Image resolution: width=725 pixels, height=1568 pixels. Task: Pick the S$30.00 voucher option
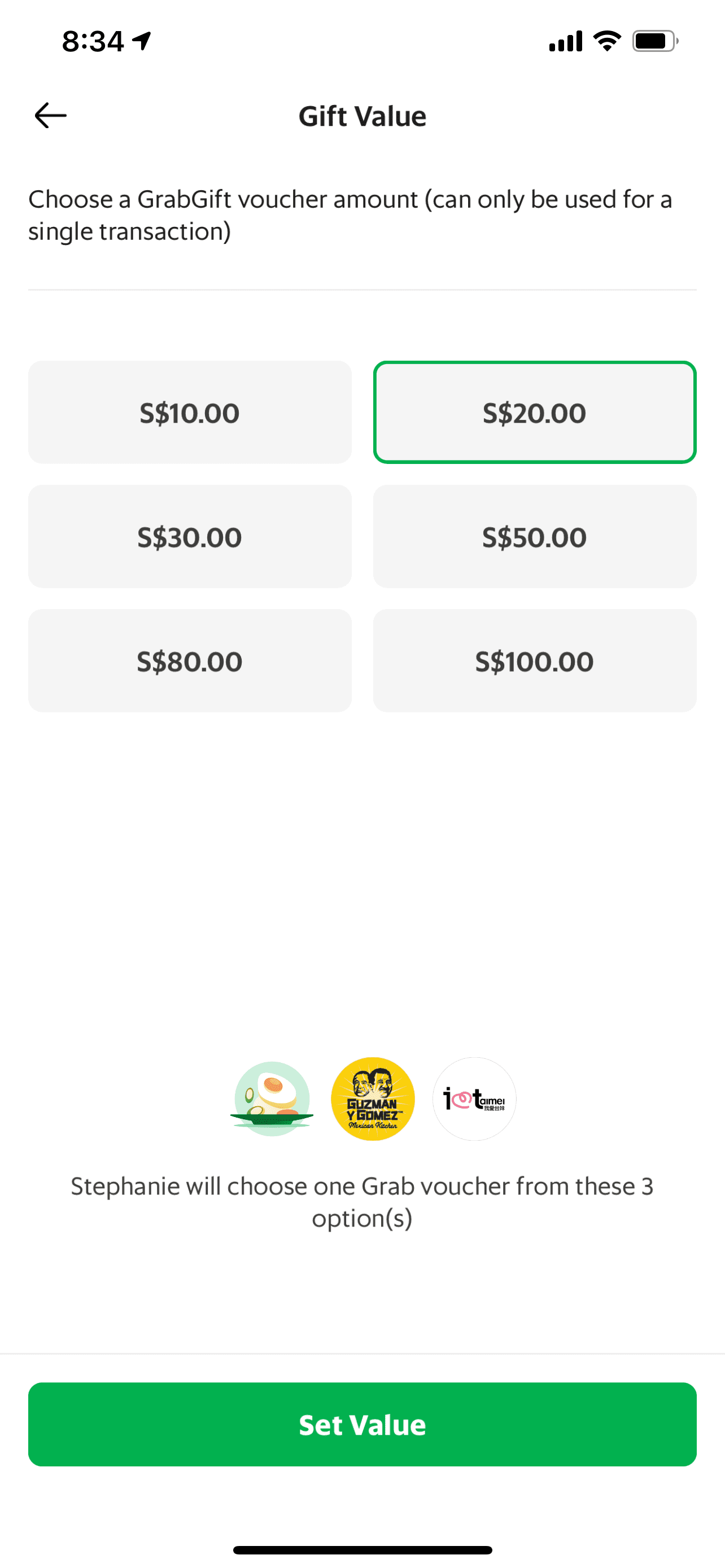coord(189,536)
